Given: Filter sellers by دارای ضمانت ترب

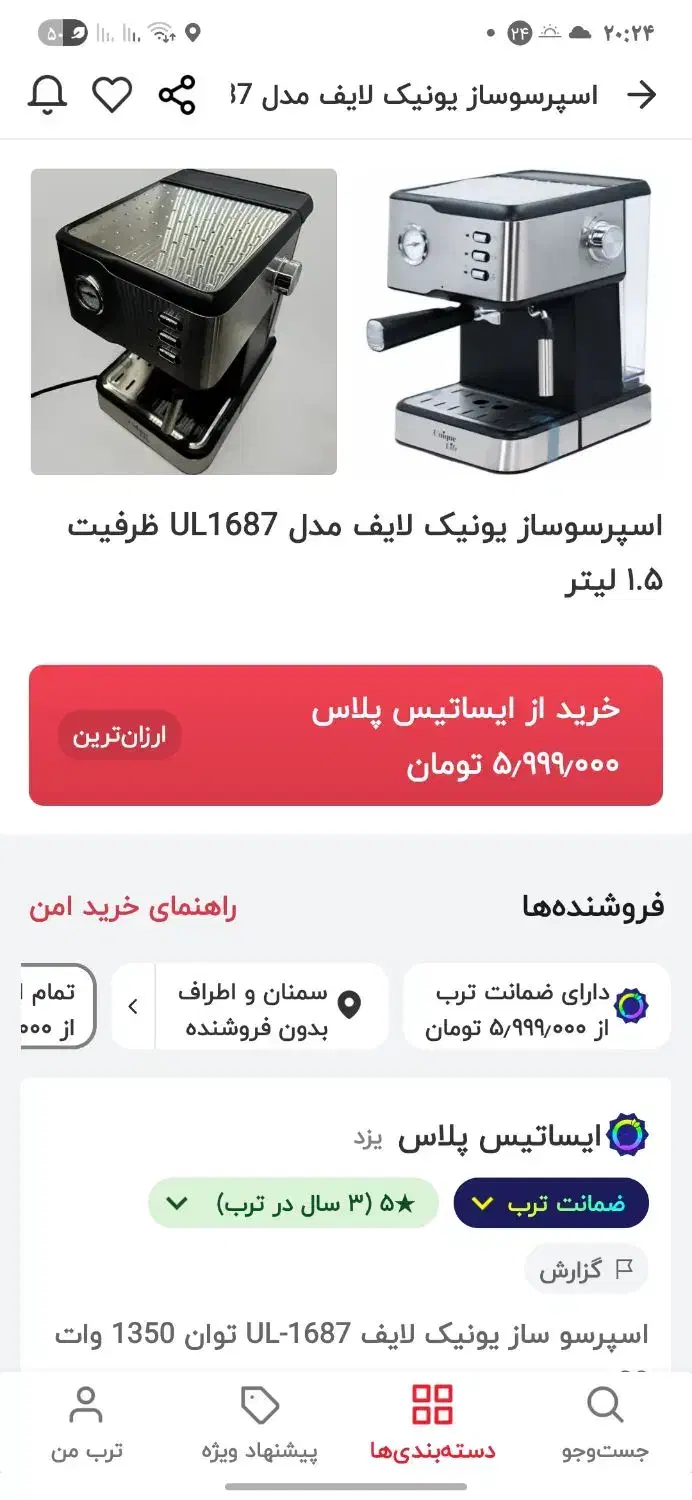Looking at the screenshot, I should click(x=536, y=1007).
